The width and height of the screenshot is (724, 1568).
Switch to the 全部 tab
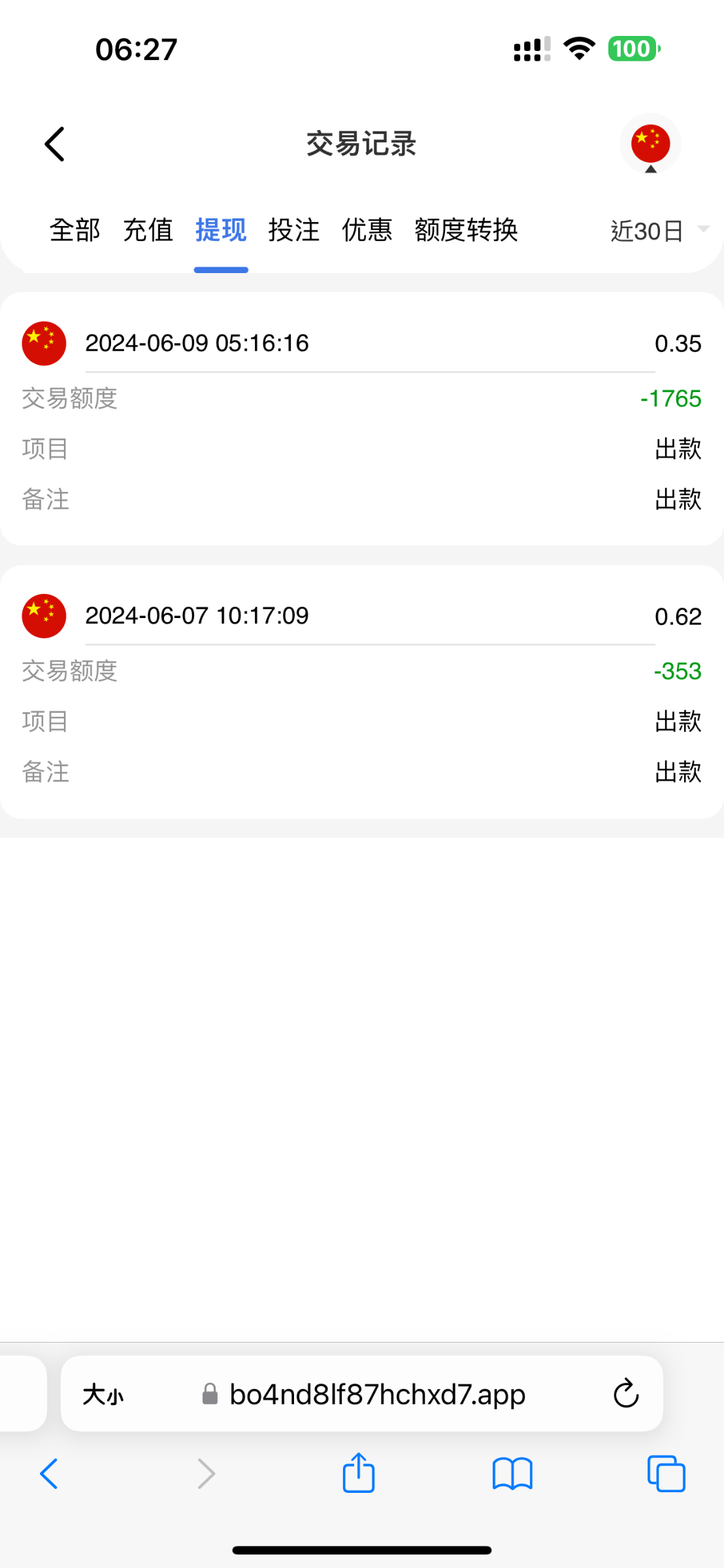pyautogui.click(x=74, y=230)
